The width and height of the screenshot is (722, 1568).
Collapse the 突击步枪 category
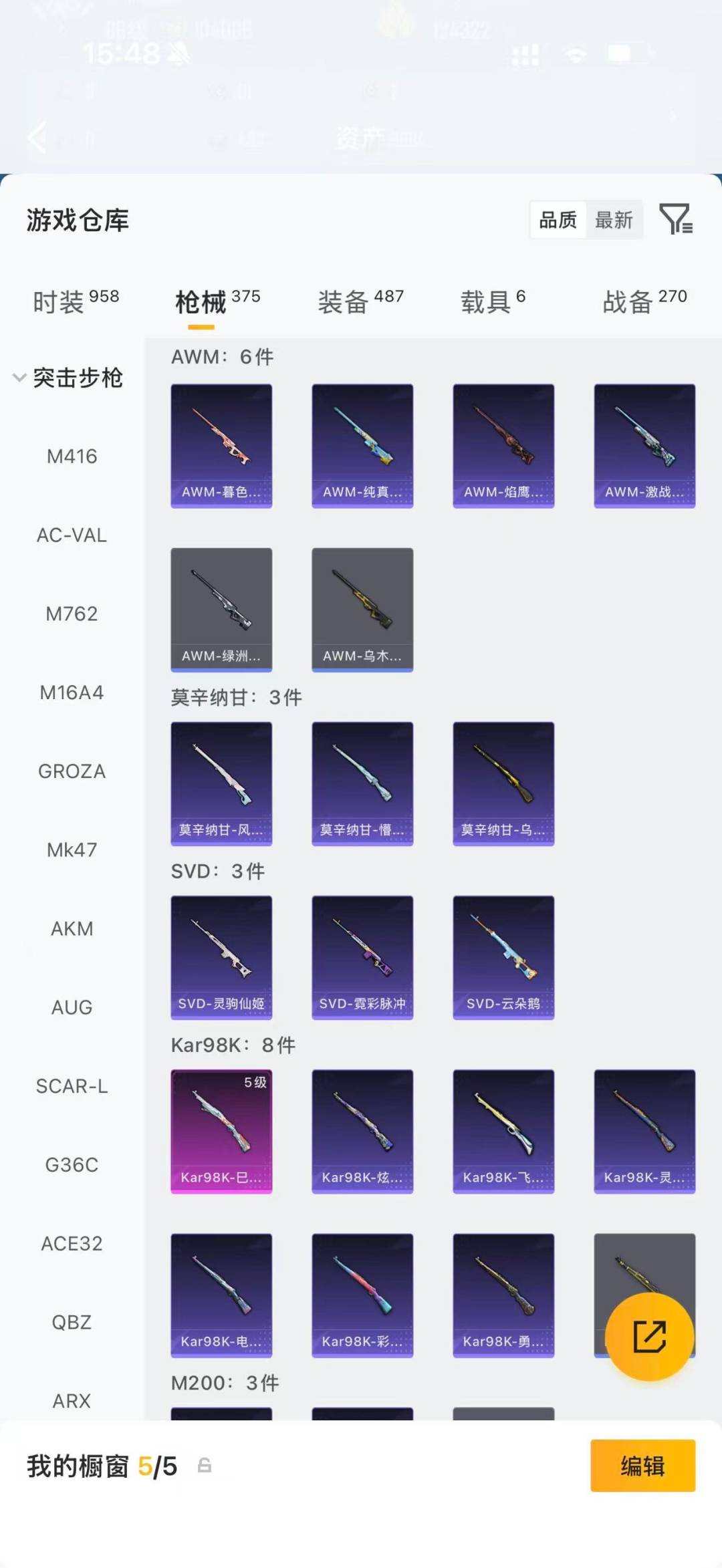tap(68, 378)
